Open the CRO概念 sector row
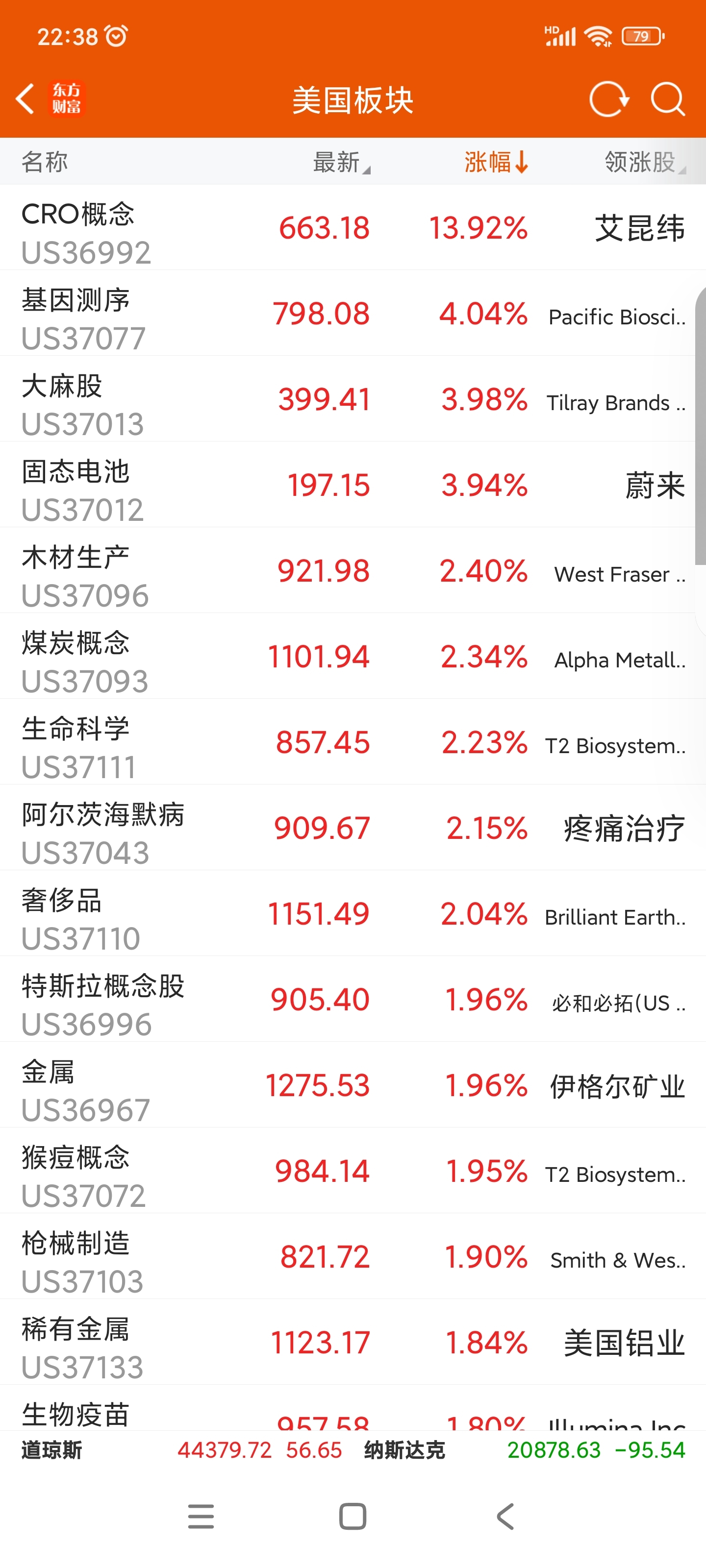Viewport: 706px width, 1568px height. (353, 228)
